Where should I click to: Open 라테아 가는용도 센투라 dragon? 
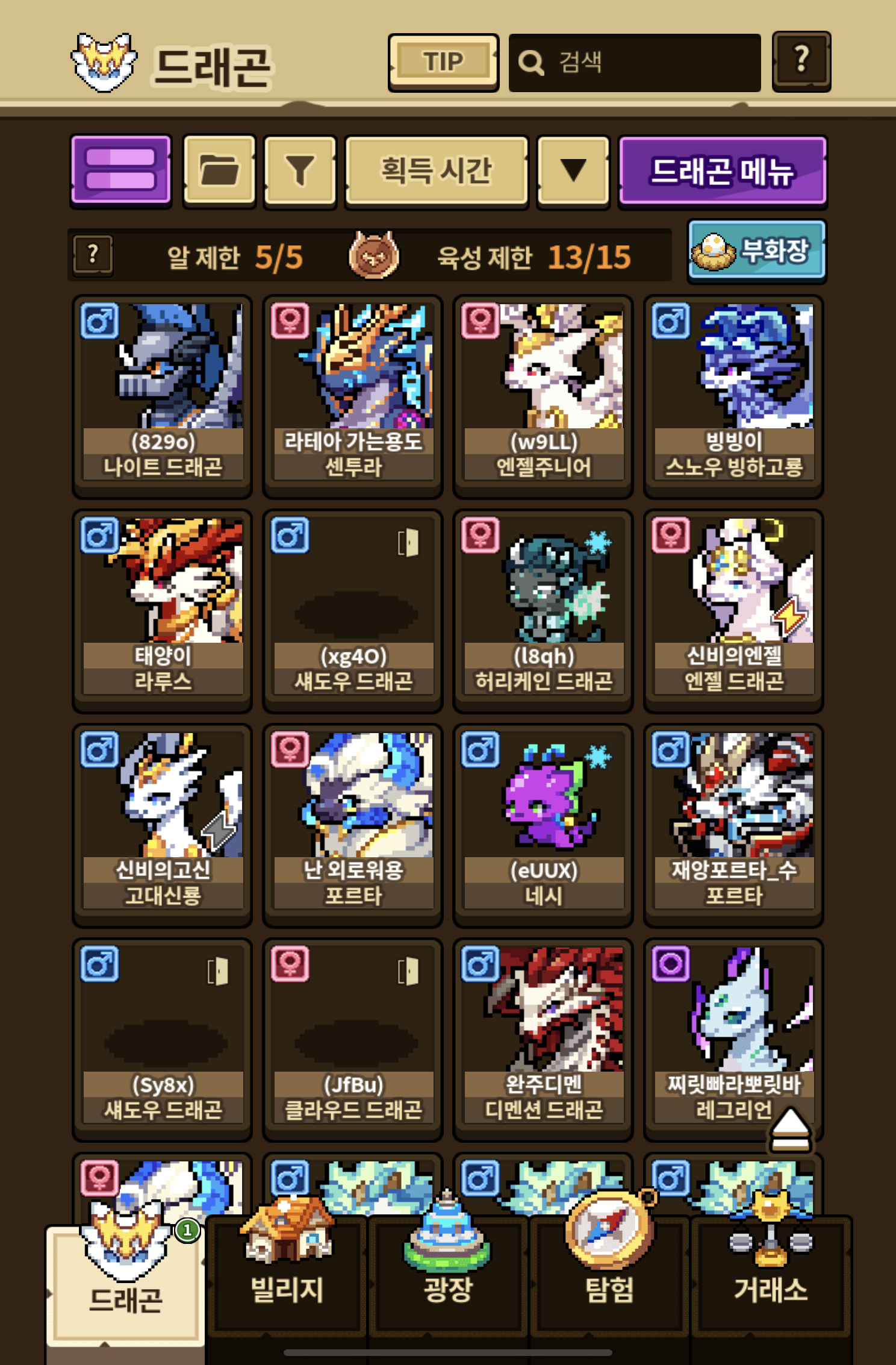click(x=353, y=395)
